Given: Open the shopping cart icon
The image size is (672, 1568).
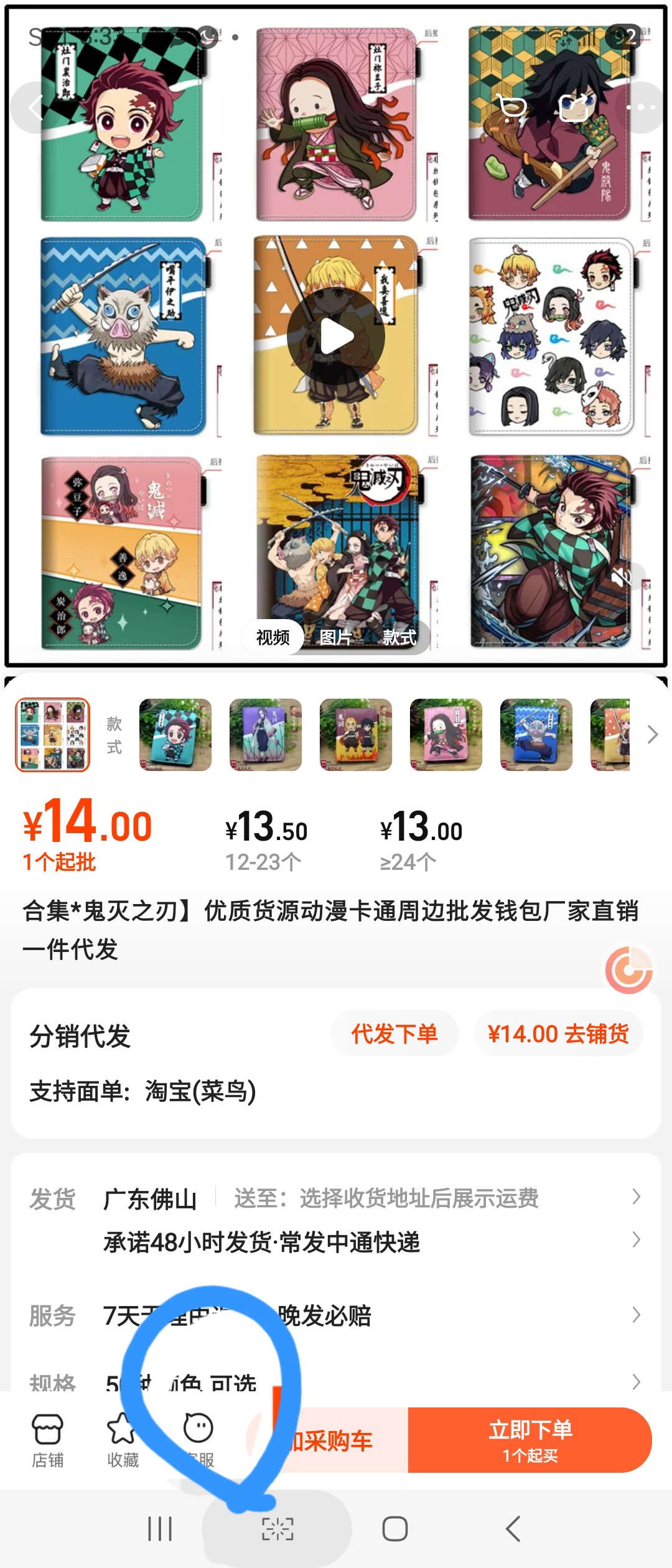Looking at the screenshot, I should (513, 108).
